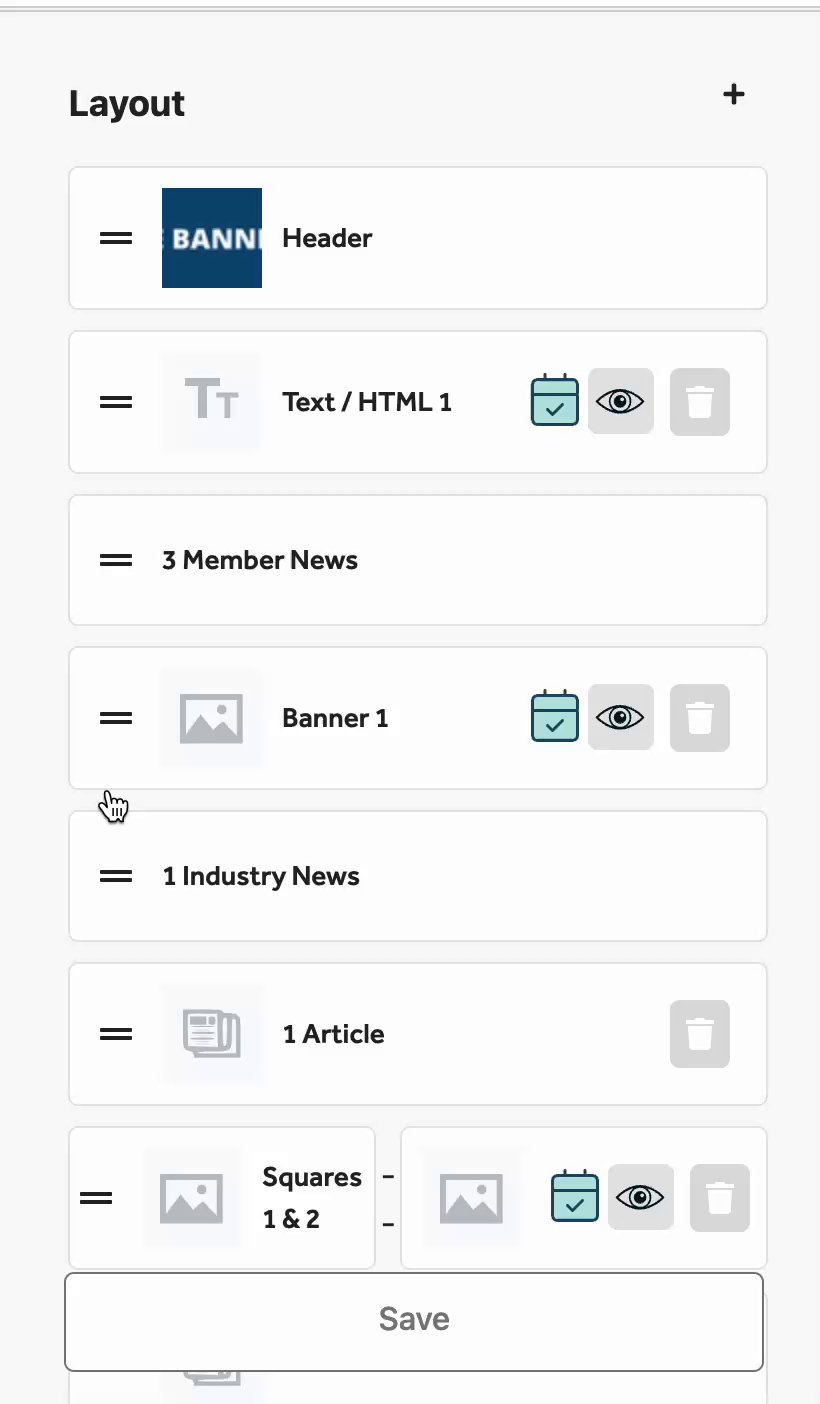Viewport: 820px width, 1404px height.
Task: Toggle visibility of Banner 1
Action: click(x=621, y=717)
